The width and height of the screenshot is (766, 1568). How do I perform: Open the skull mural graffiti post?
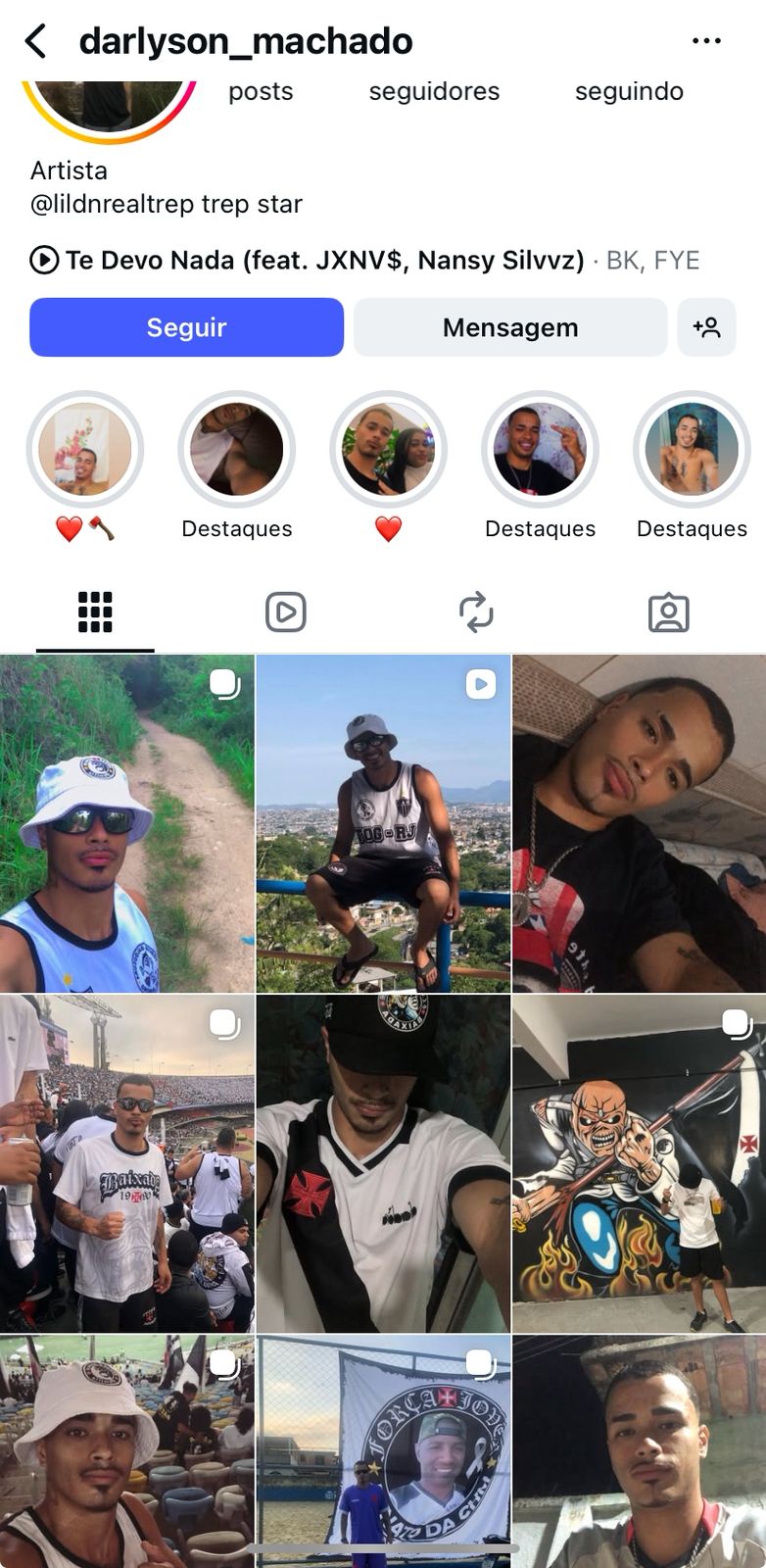click(x=639, y=1163)
